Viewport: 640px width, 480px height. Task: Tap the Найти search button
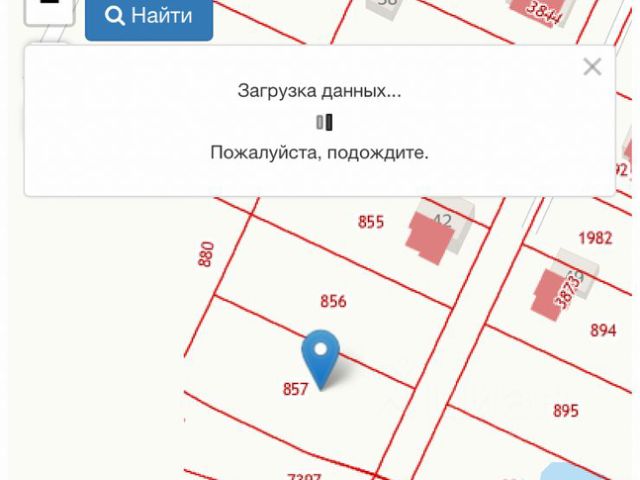point(148,18)
